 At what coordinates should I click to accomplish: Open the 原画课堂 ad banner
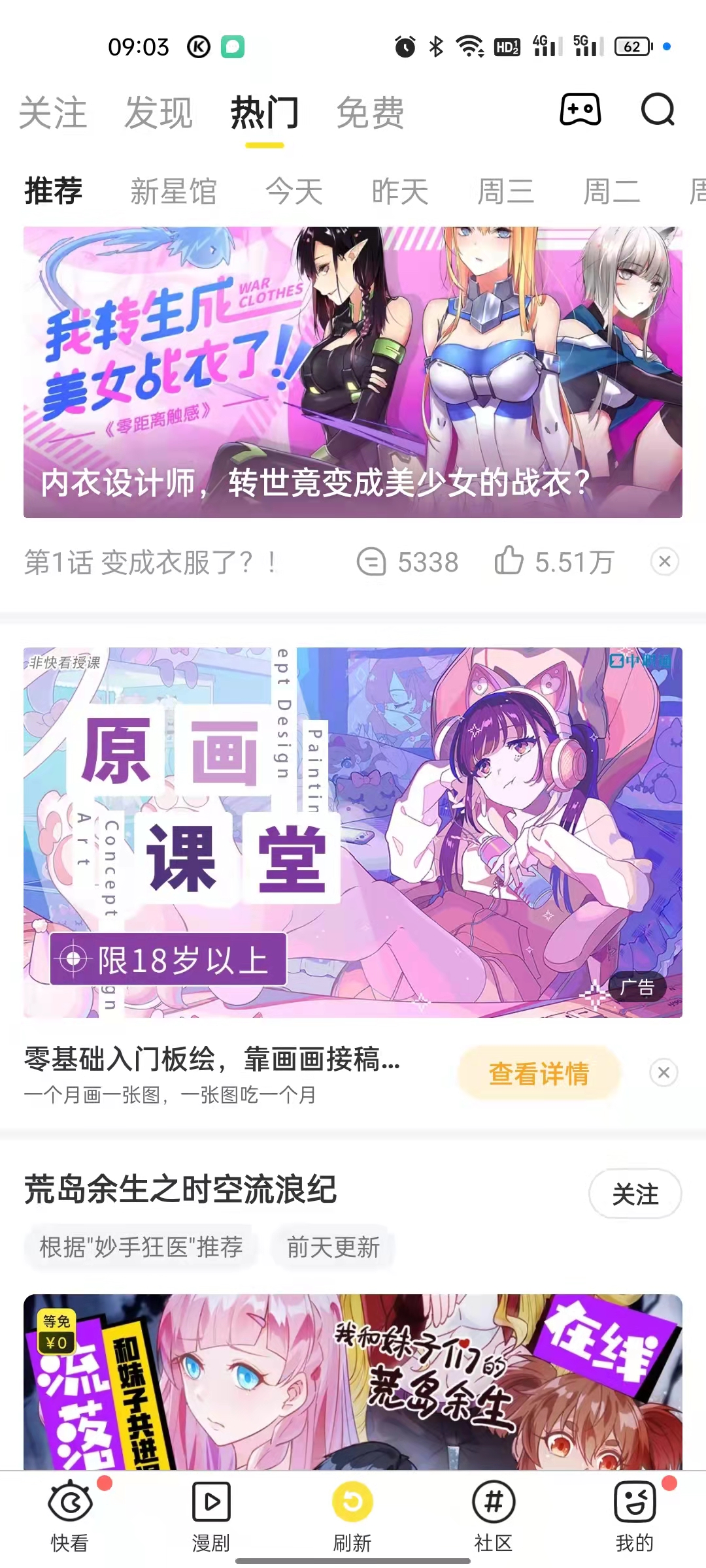[353, 832]
